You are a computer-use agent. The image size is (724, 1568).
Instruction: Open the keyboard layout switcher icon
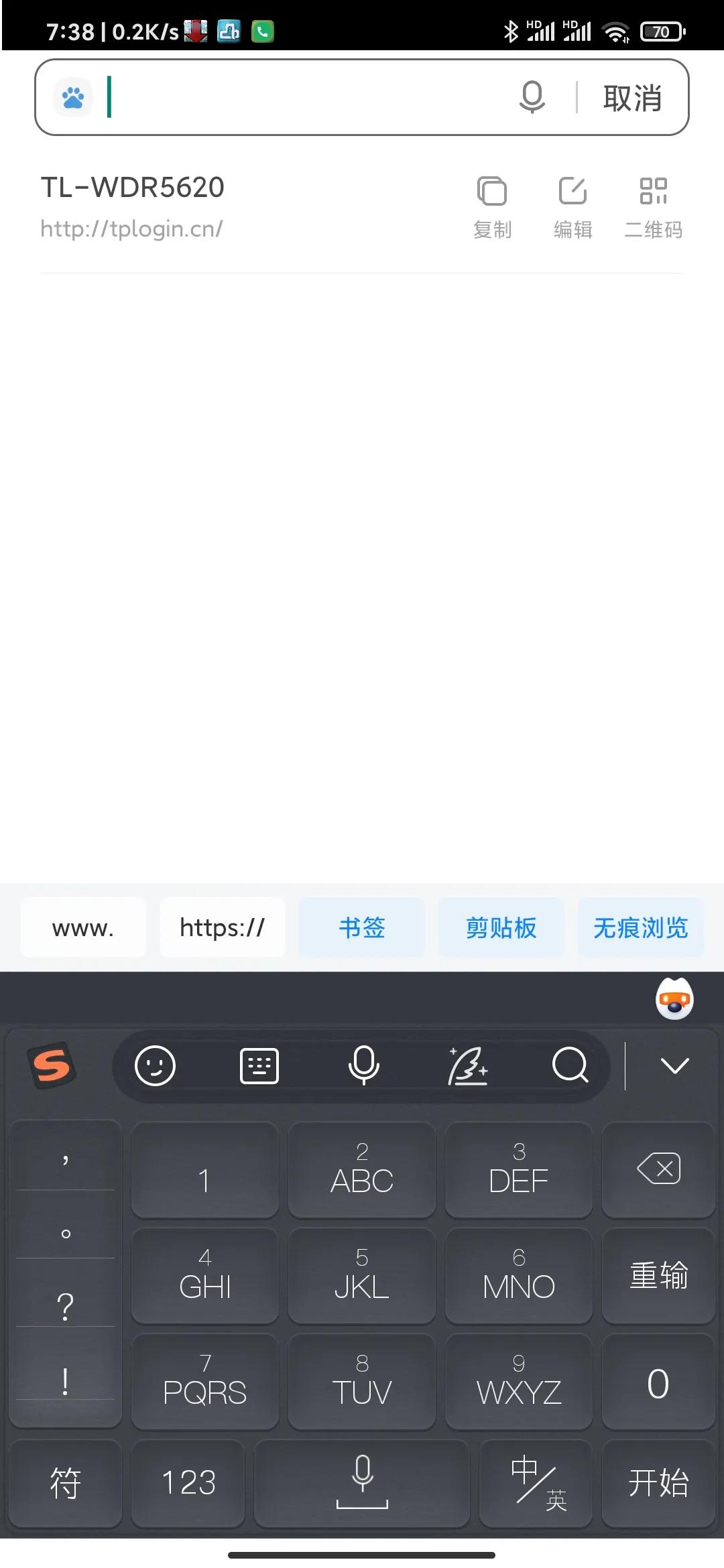click(x=259, y=1065)
